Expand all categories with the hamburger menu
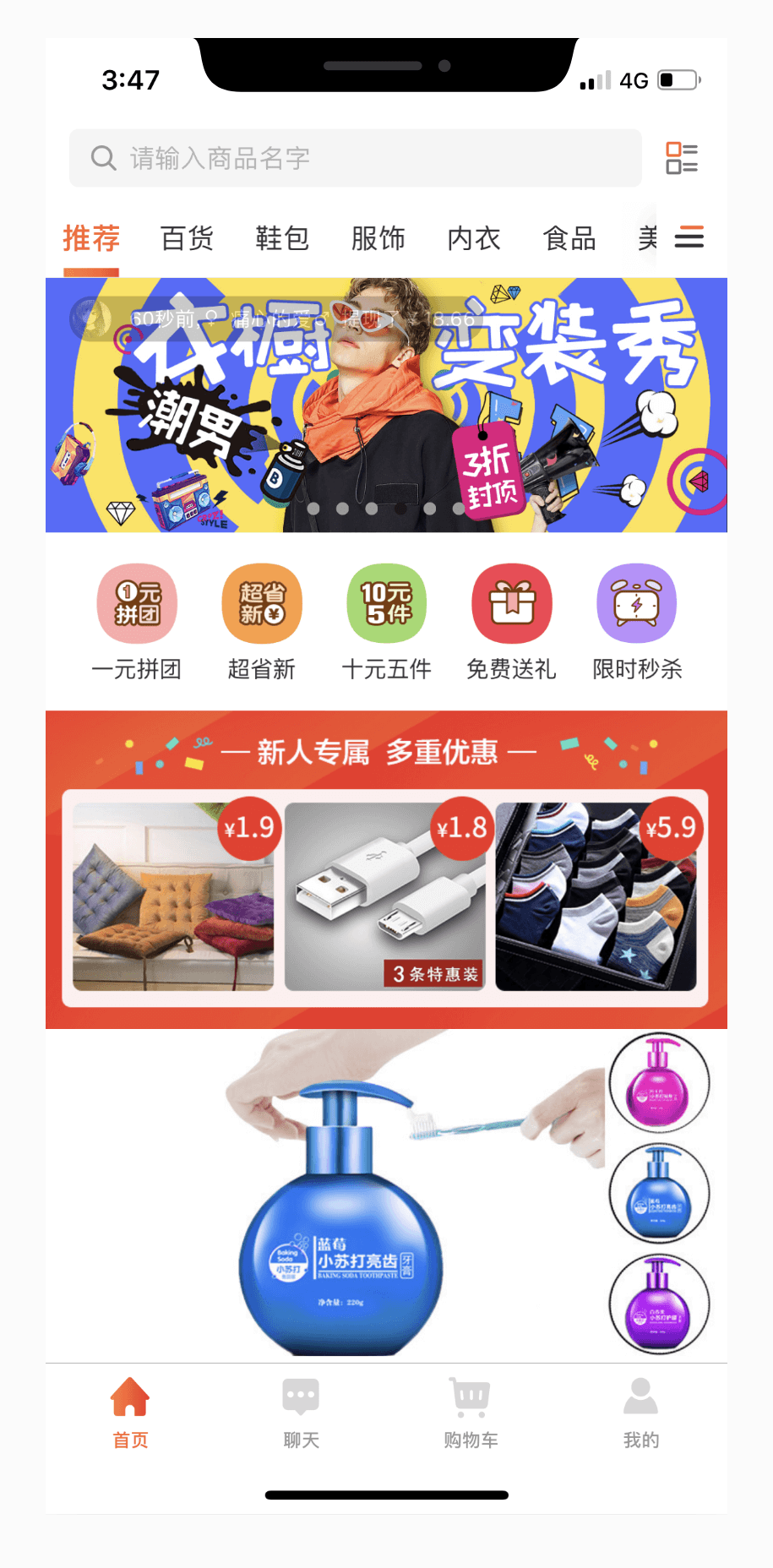773x1568 pixels. (x=689, y=238)
